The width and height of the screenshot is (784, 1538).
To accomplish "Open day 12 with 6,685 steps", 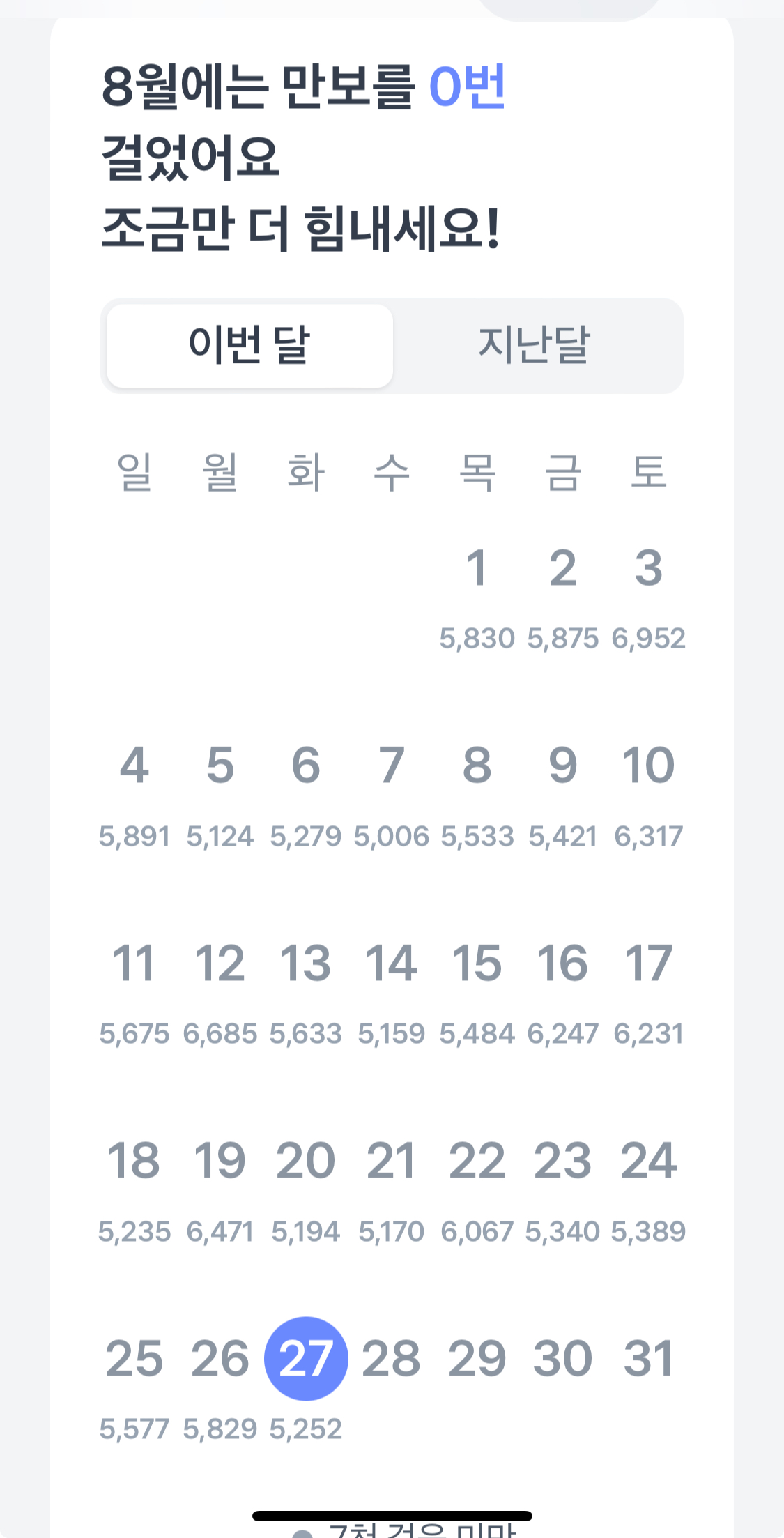I will tap(220, 964).
